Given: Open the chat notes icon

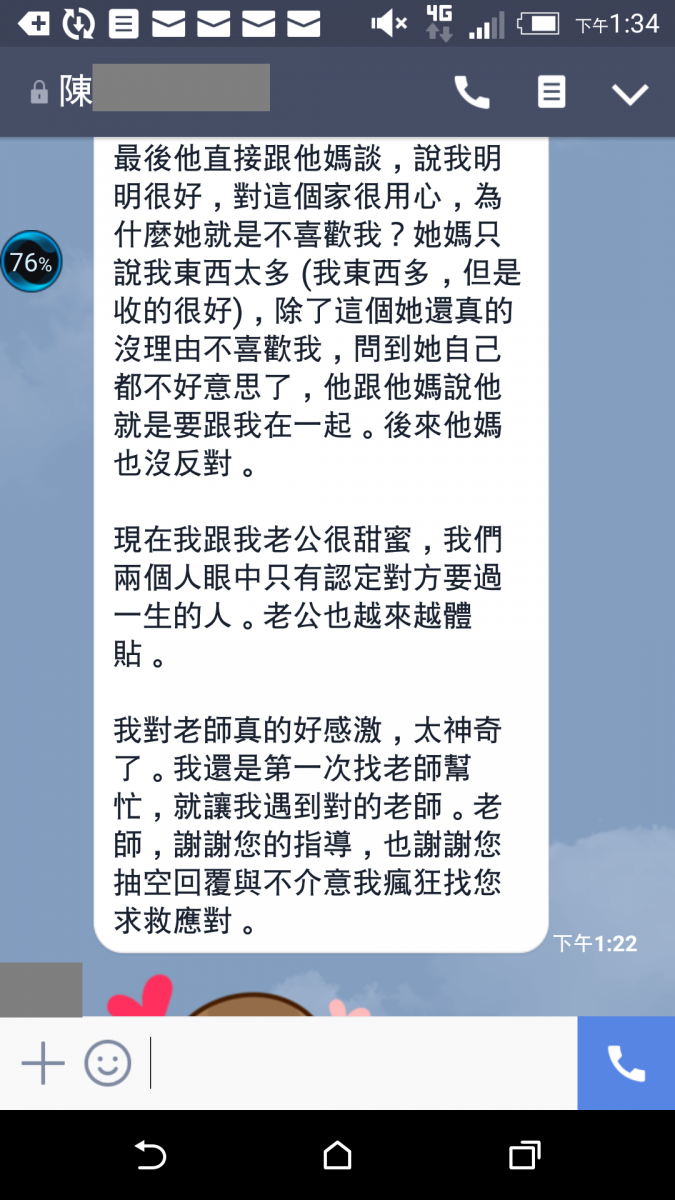Looking at the screenshot, I should pos(551,93).
